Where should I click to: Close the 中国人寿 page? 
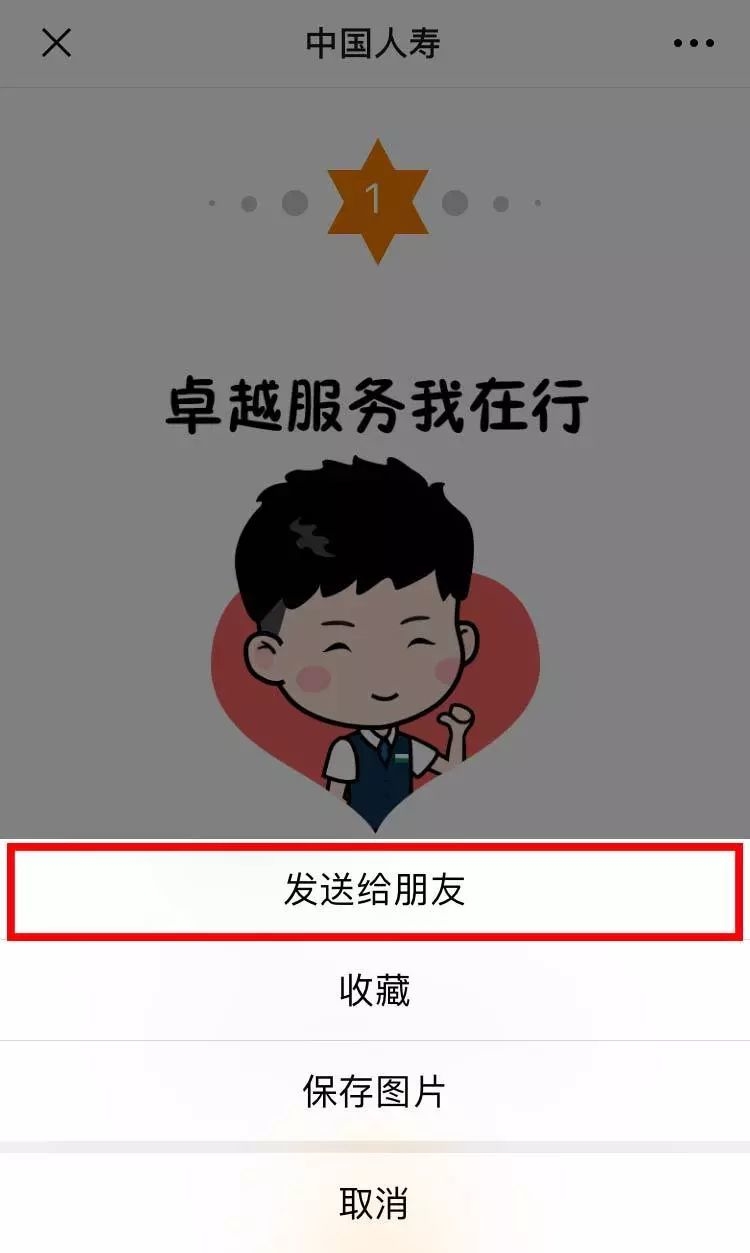[x=56, y=43]
